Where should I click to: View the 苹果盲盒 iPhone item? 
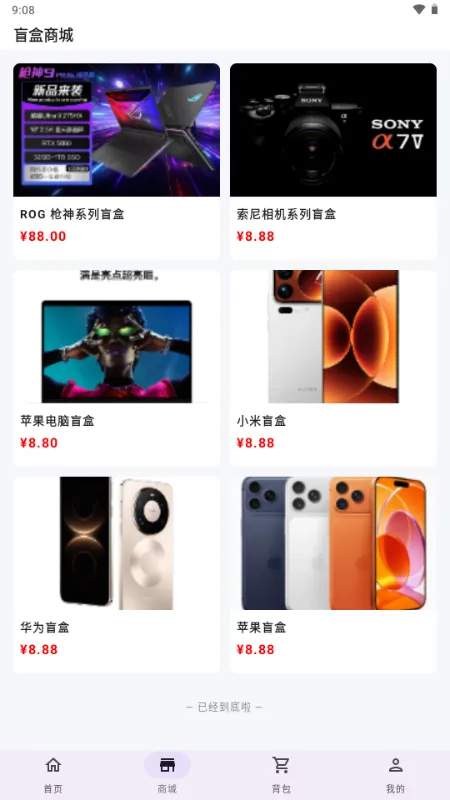[x=333, y=574]
